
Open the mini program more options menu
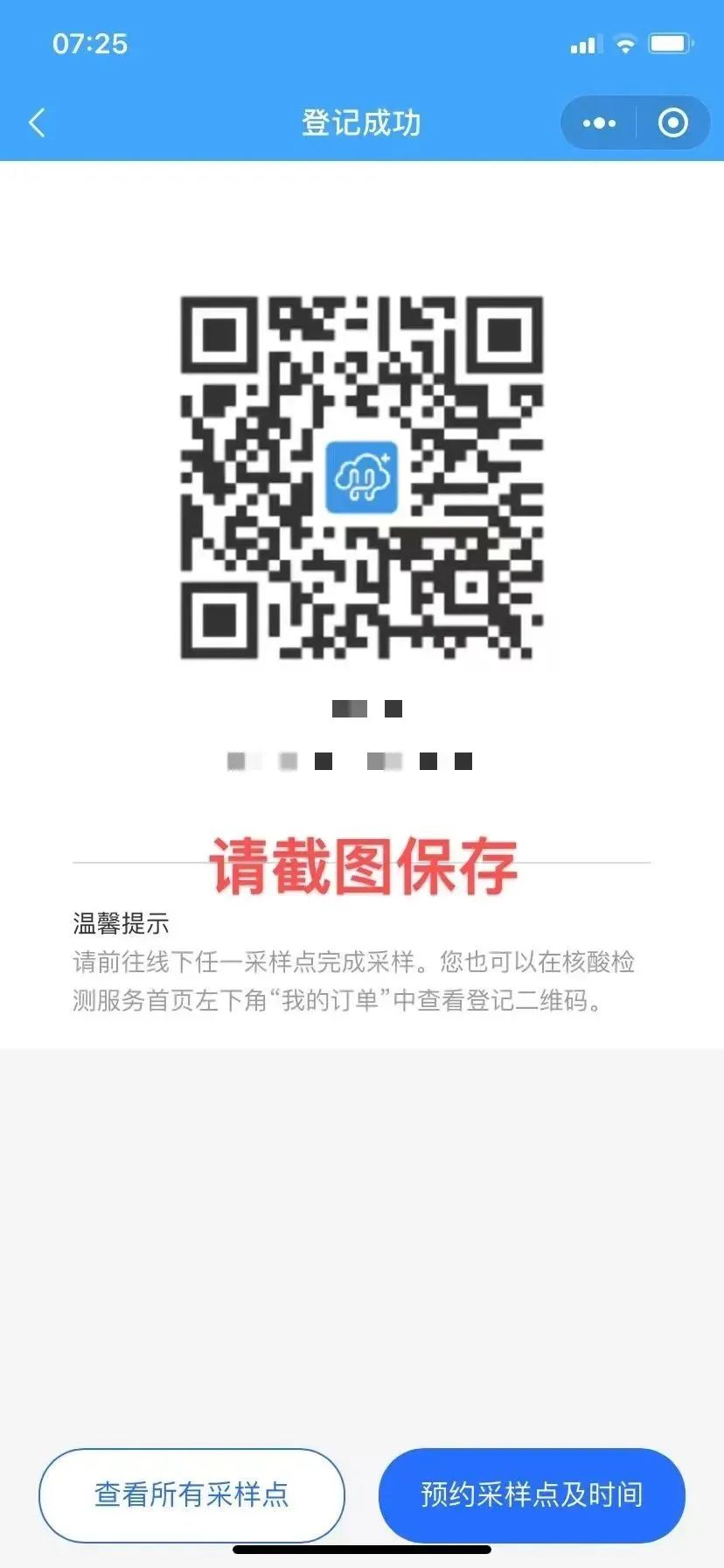599,123
